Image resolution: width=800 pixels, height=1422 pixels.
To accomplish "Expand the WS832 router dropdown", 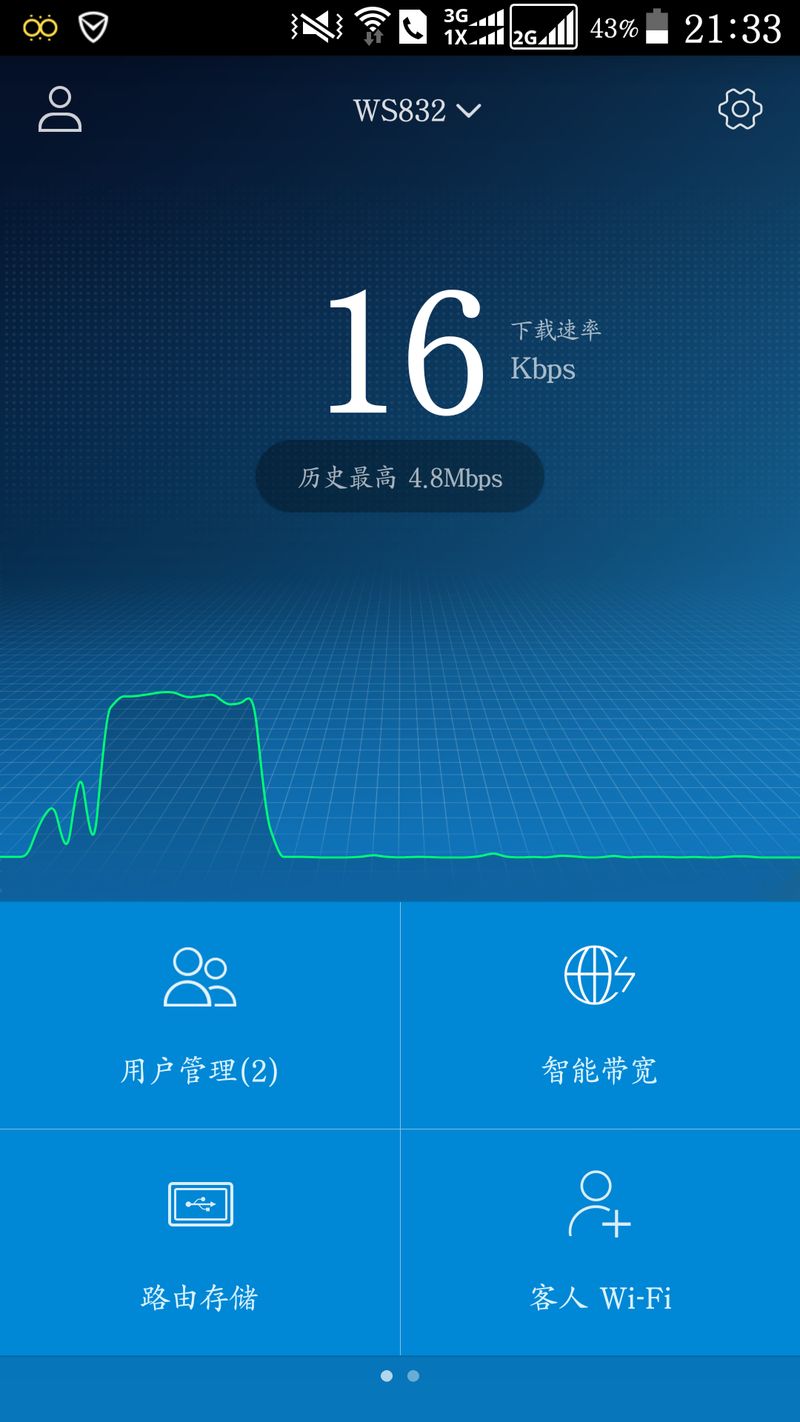I will pyautogui.click(x=417, y=110).
